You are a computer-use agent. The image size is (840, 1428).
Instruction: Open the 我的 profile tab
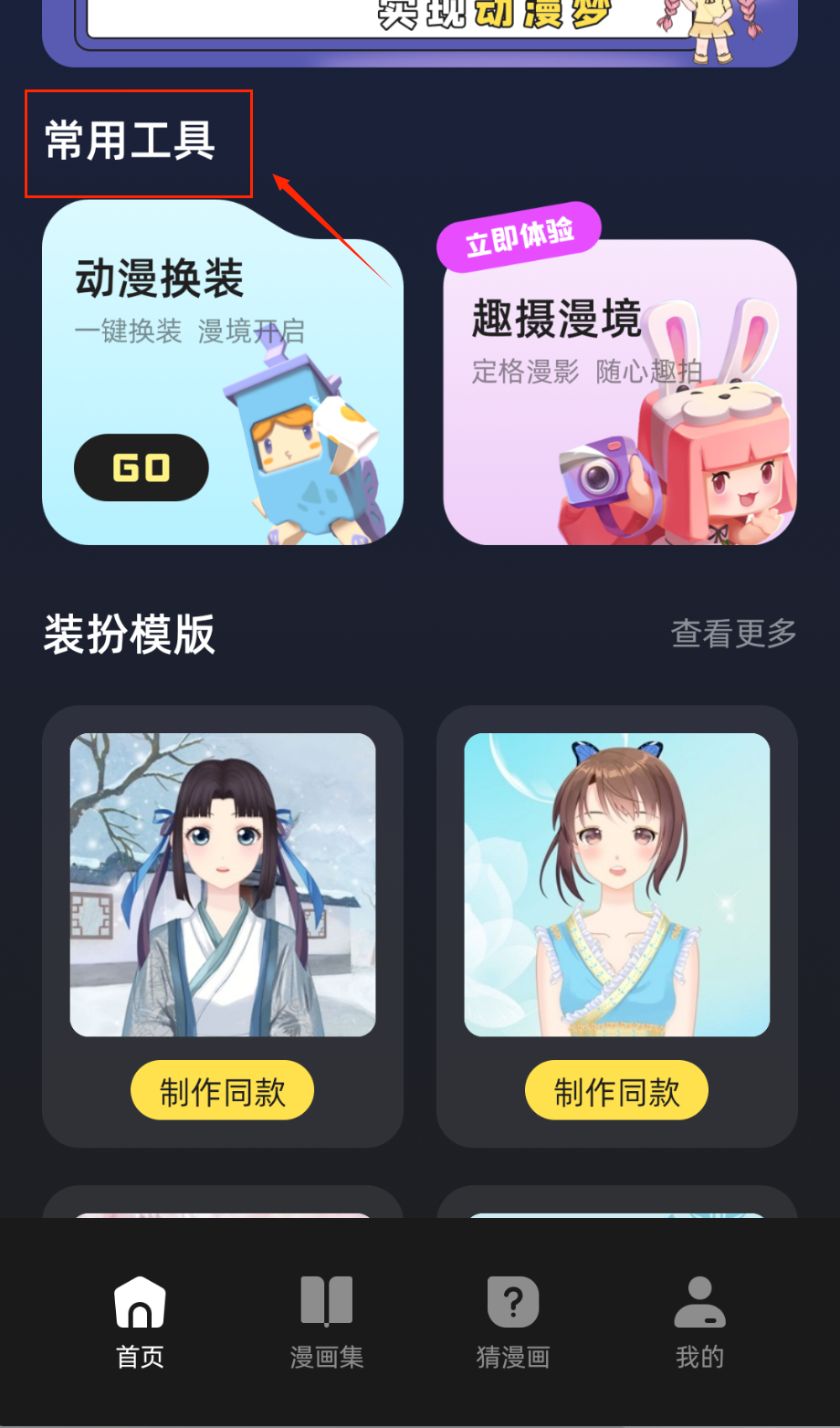pos(699,1321)
